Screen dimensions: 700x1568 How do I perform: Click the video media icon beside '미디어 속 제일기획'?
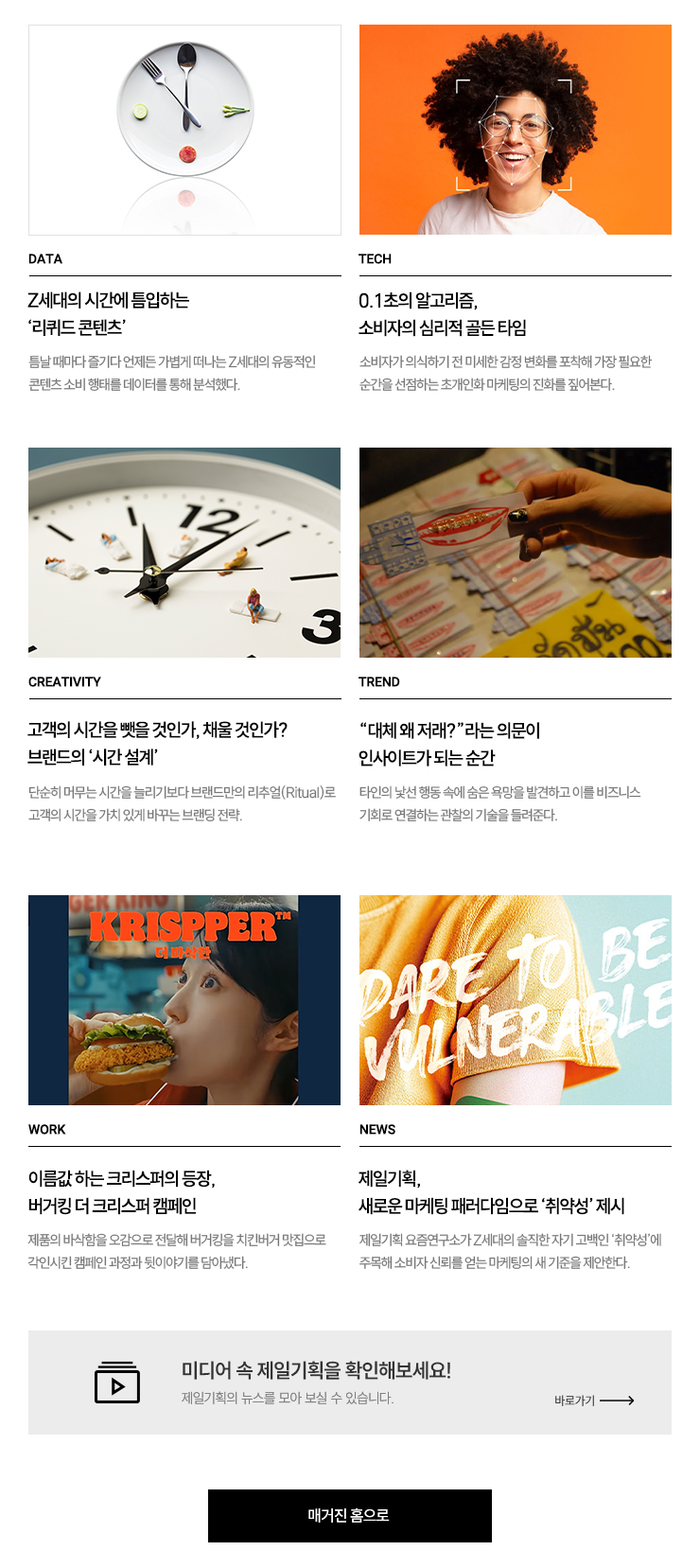point(117,1388)
